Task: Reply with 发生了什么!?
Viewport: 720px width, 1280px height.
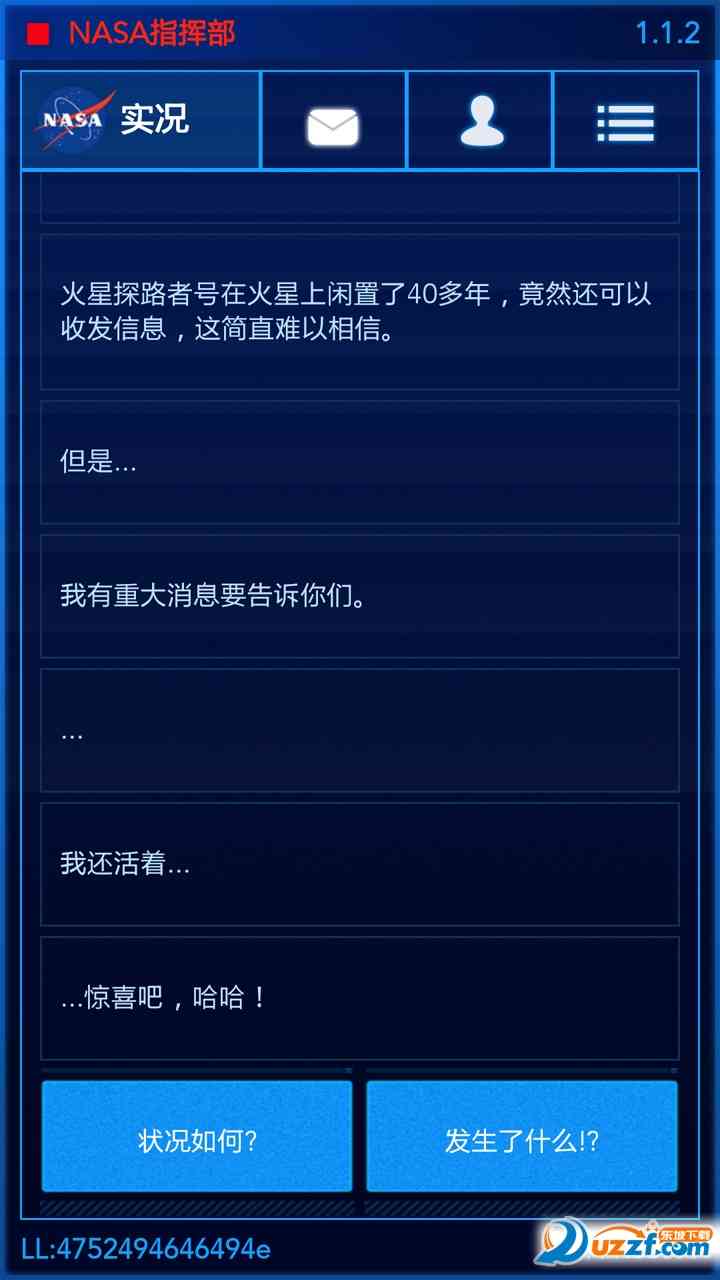Action: point(521,1137)
